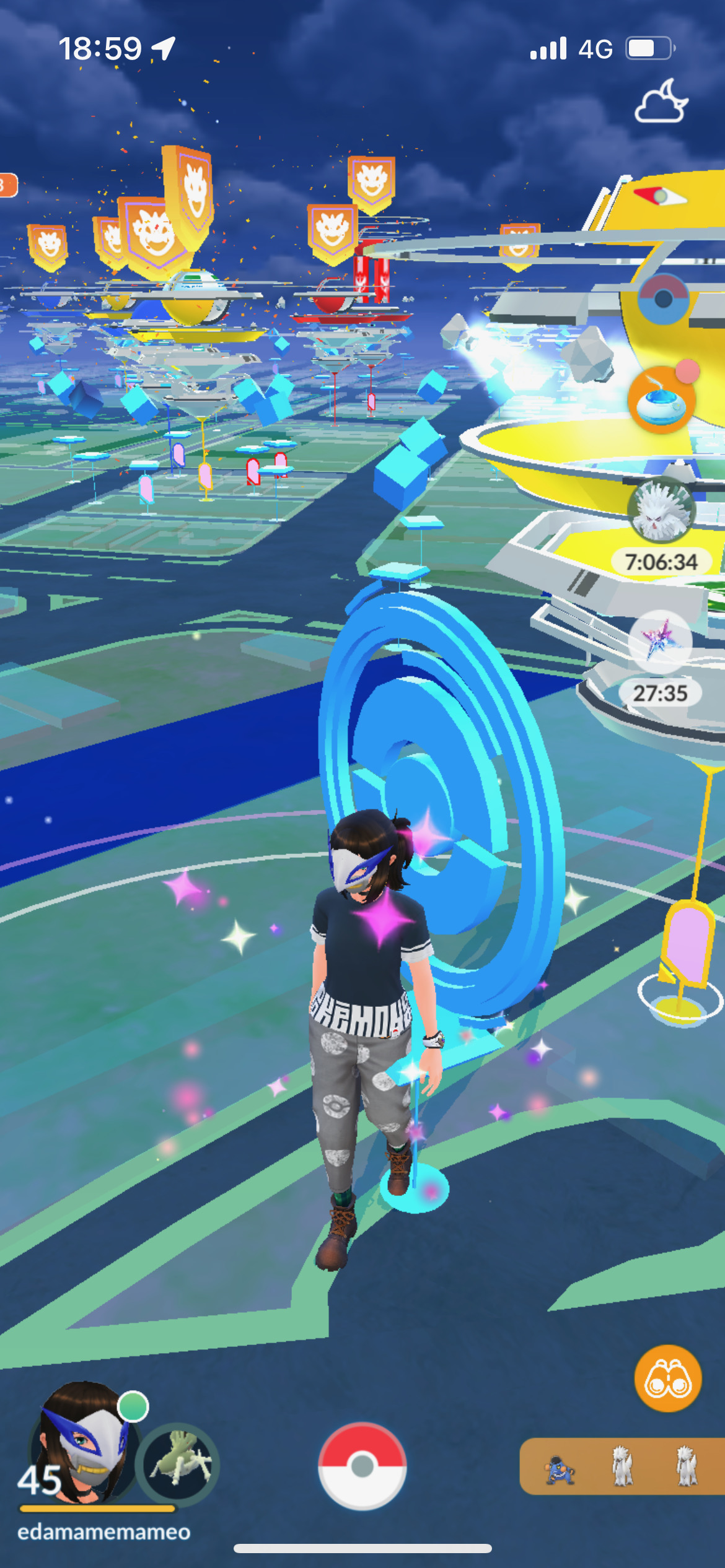Open the buddy Pokémon portrait
The image size is (725, 1568).
coord(178,1464)
